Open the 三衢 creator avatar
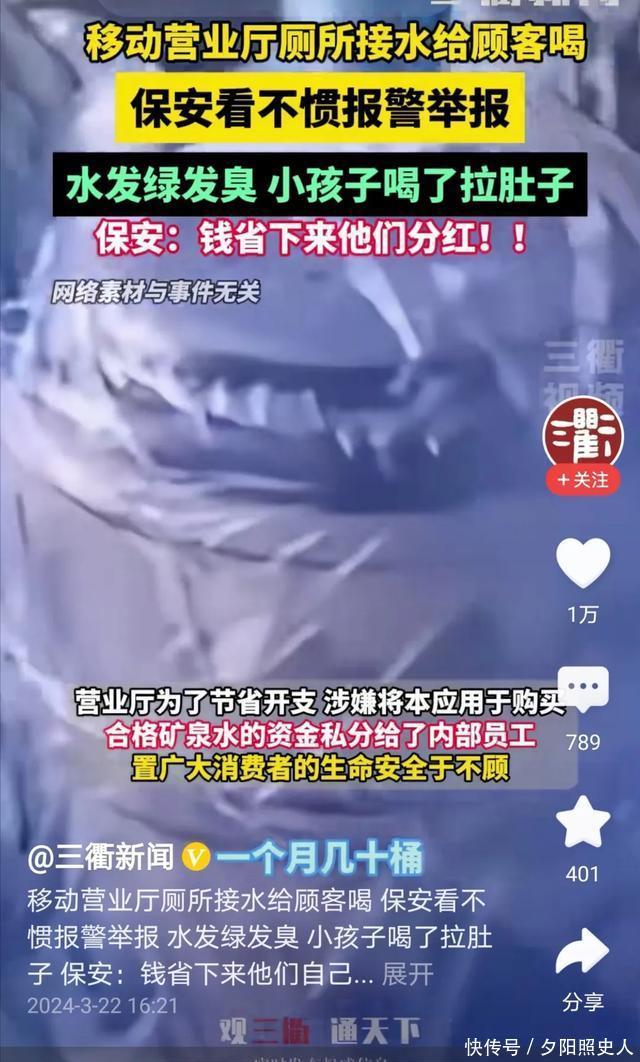 (x=582, y=432)
